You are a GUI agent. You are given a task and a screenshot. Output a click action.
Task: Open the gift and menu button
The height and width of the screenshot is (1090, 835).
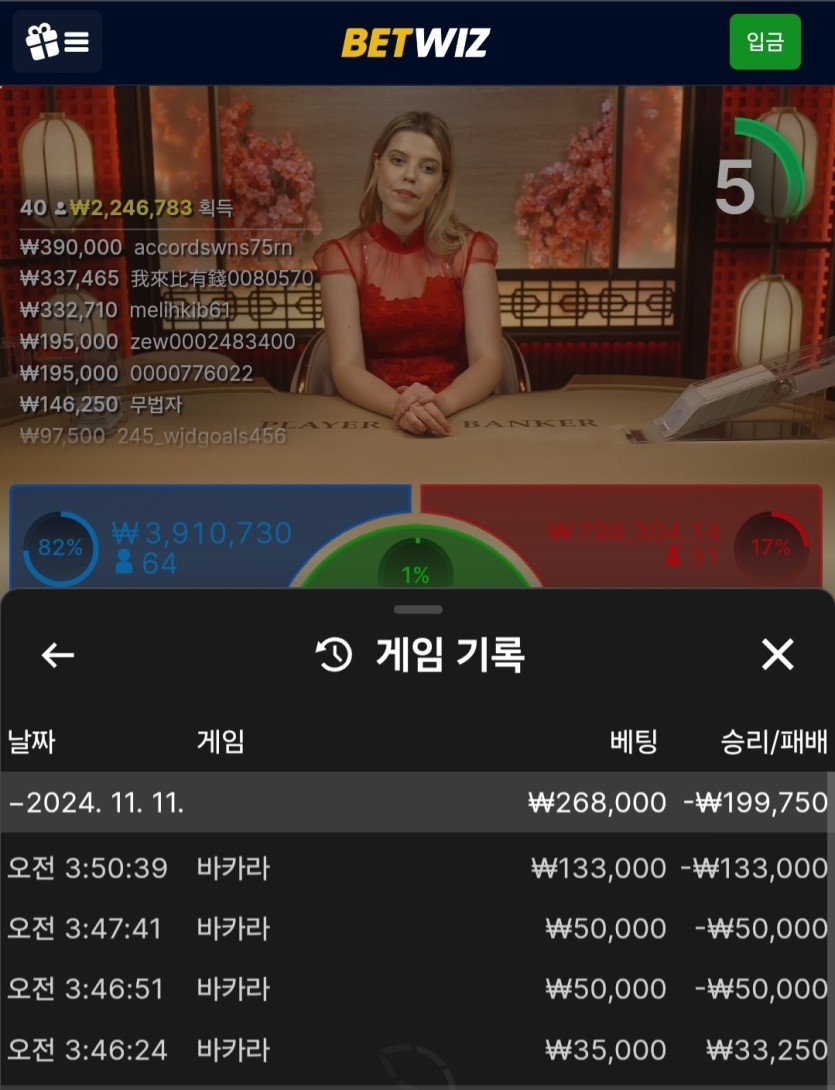(57, 42)
